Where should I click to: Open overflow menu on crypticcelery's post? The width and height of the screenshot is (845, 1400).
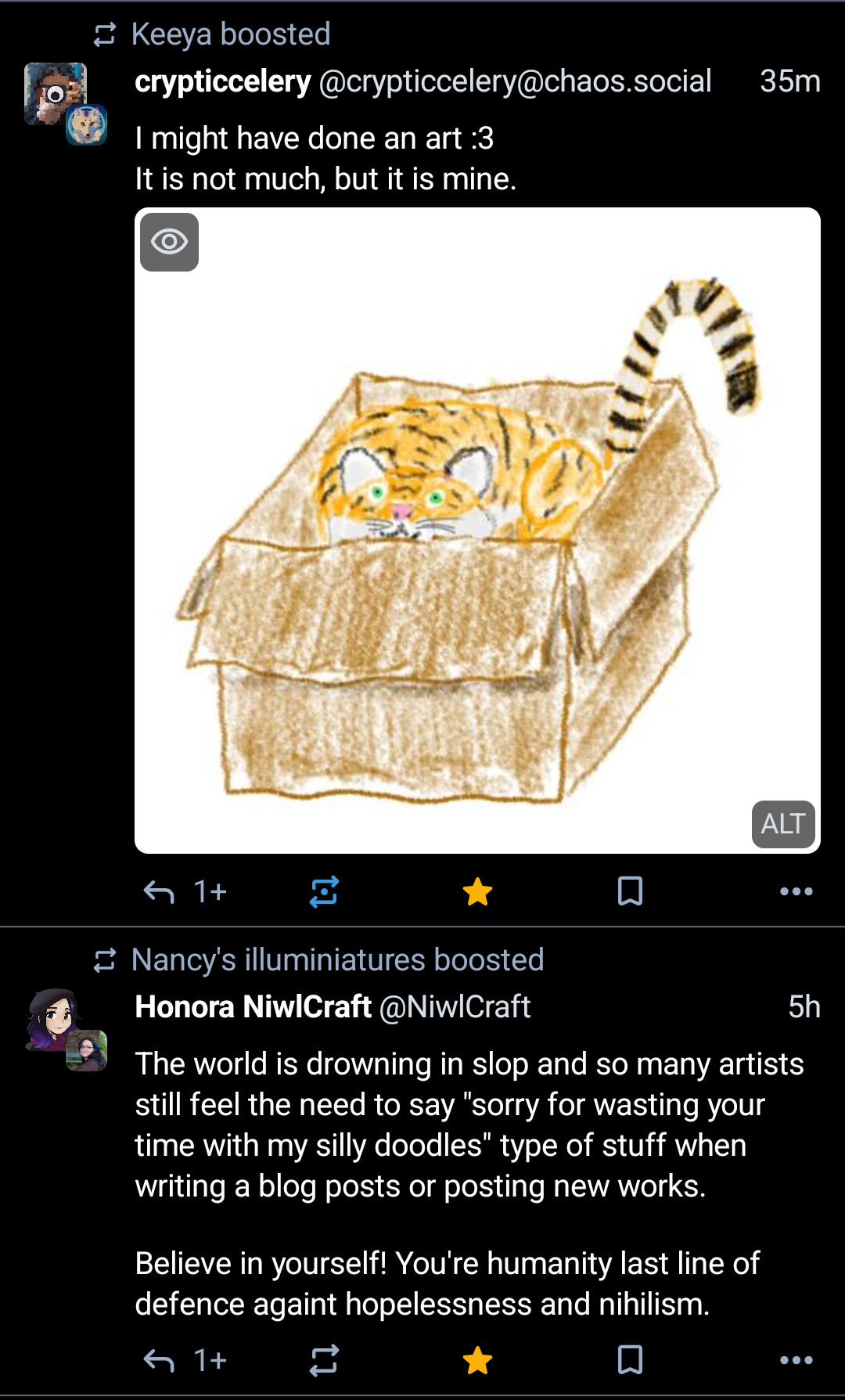tap(796, 891)
